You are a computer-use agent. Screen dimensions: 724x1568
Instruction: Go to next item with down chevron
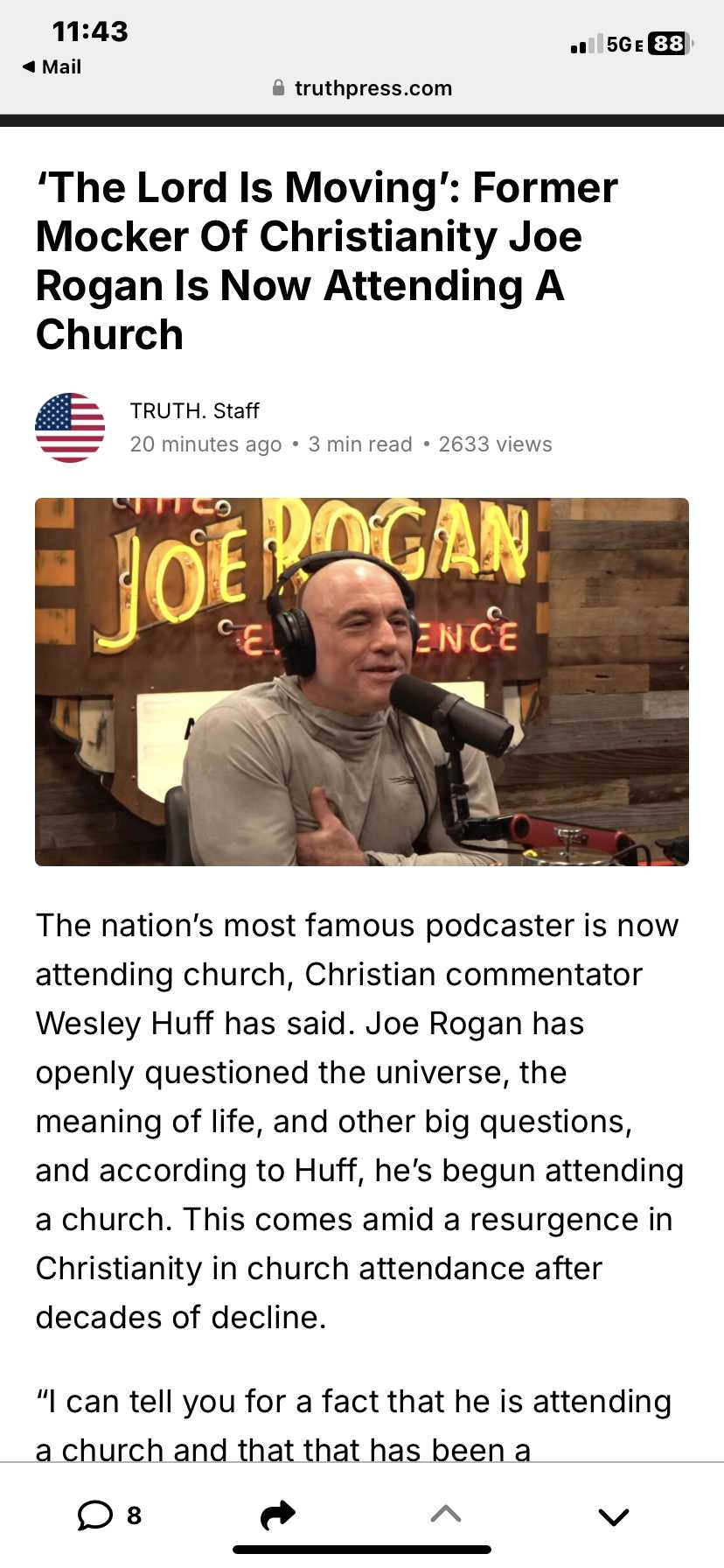614,1516
